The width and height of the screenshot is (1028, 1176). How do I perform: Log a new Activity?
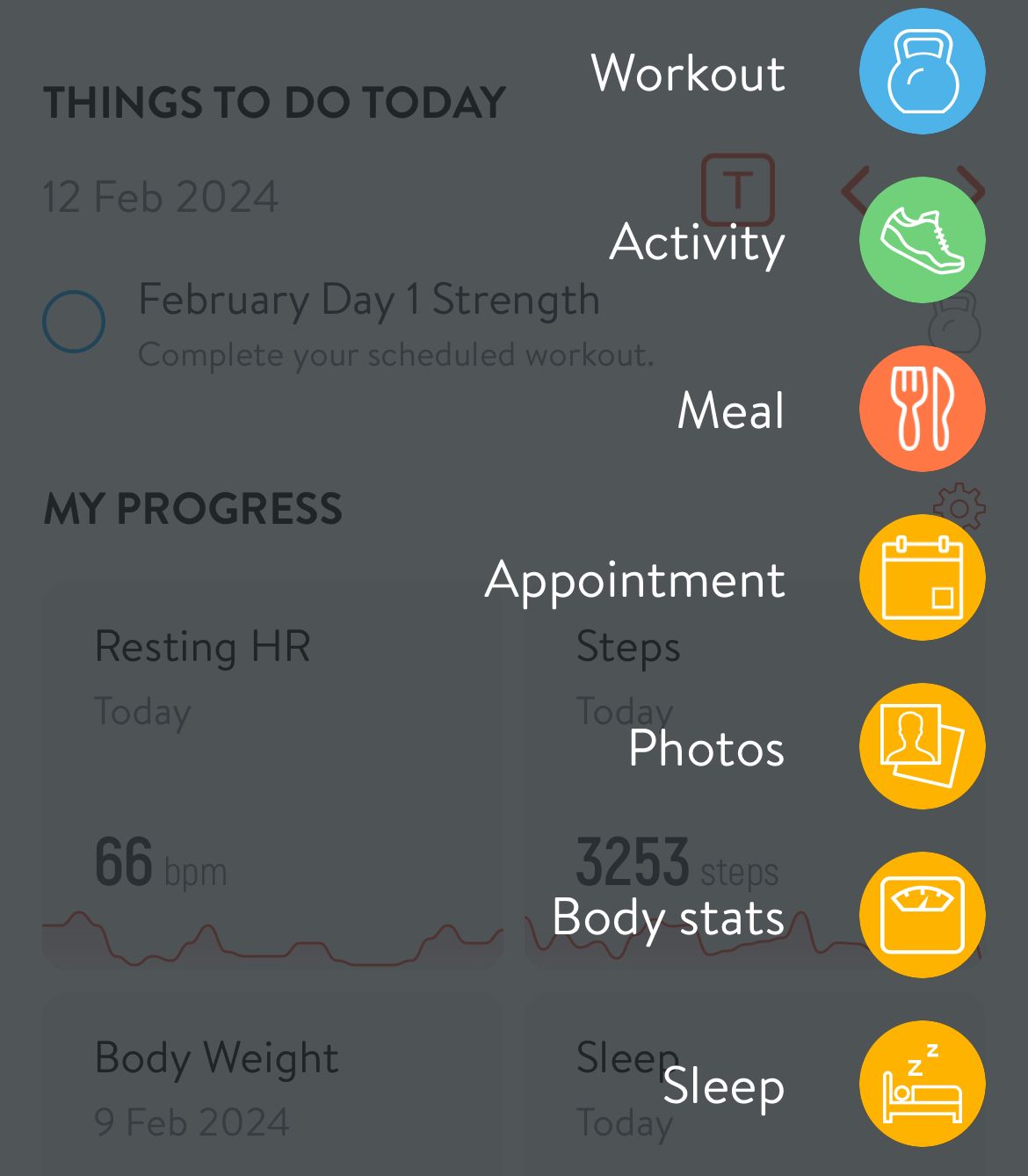[922, 240]
